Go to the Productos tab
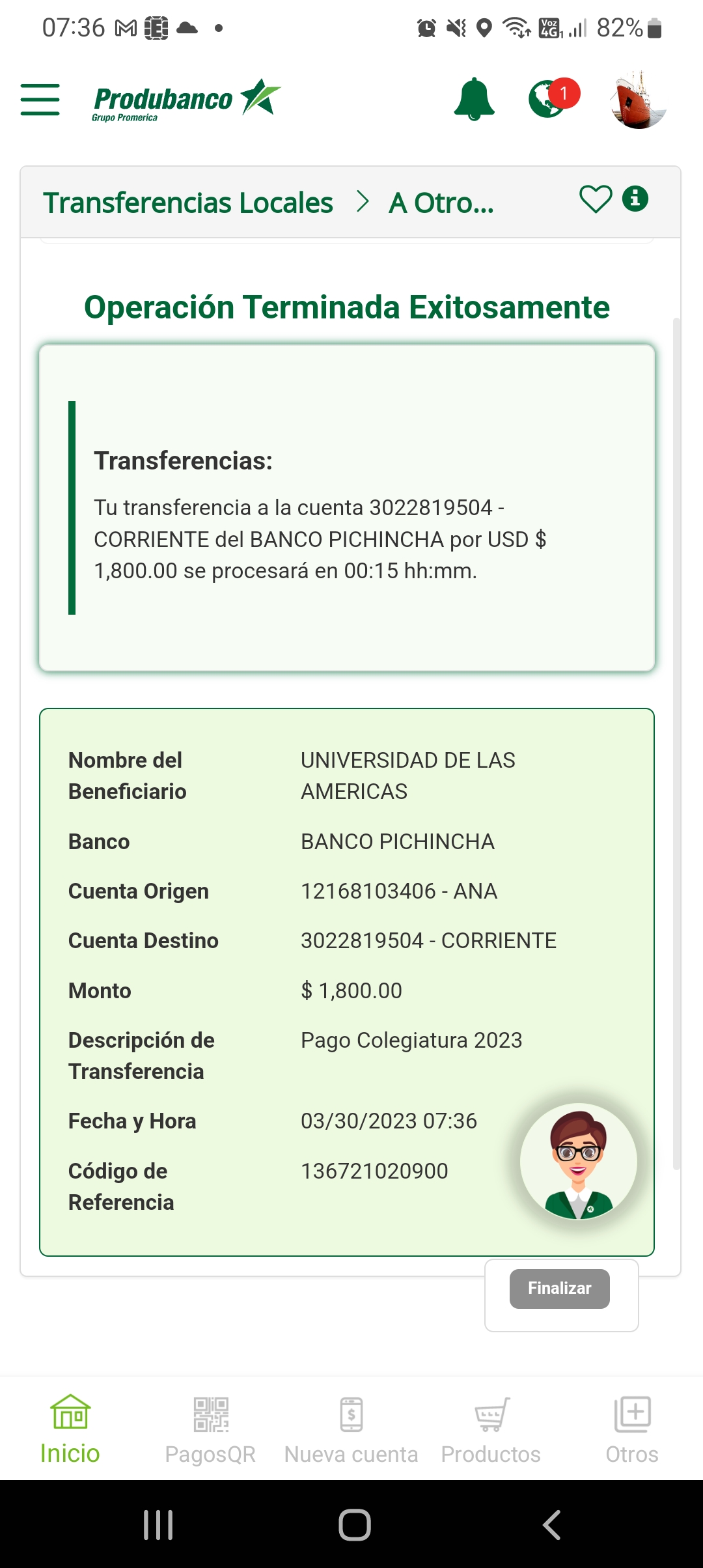This screenshot has width=703, height=1568. [491, 1429]
